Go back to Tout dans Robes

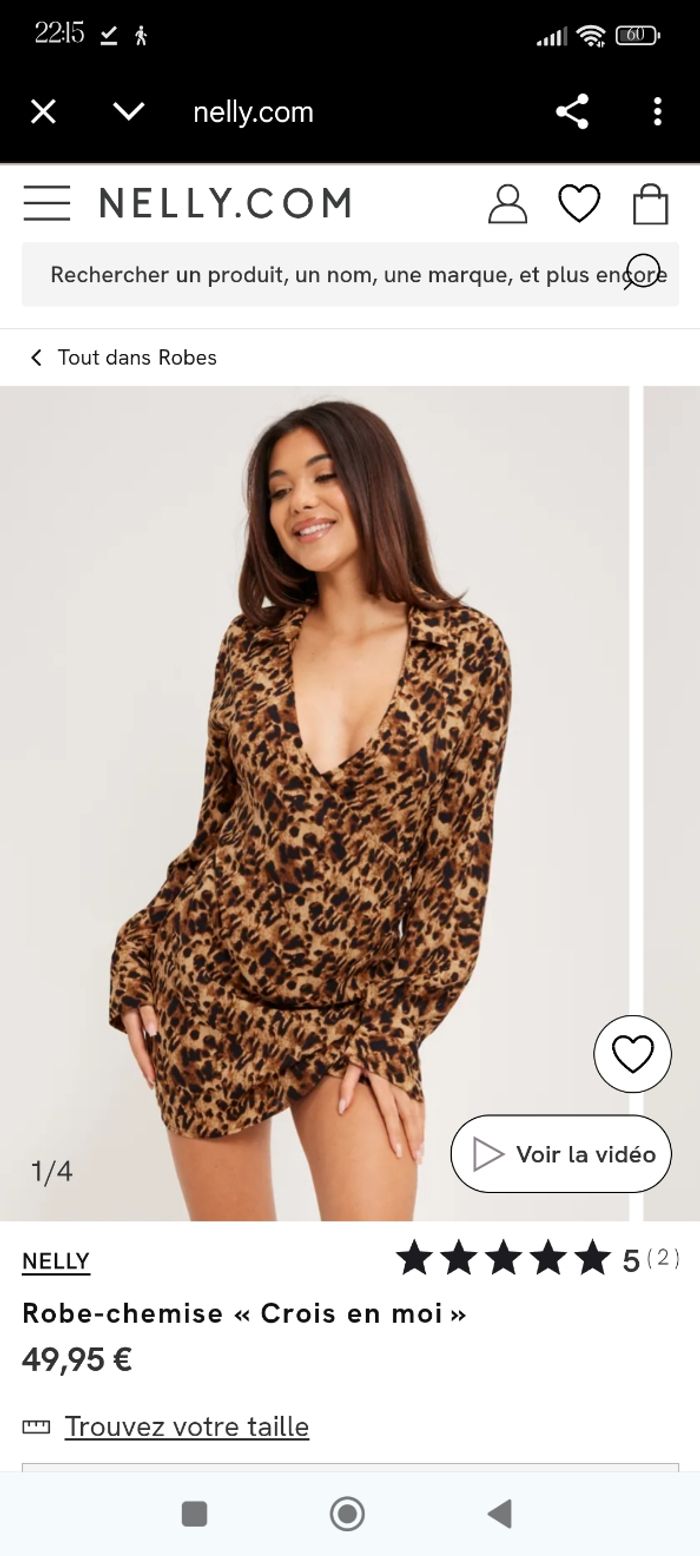coord(124,357)
